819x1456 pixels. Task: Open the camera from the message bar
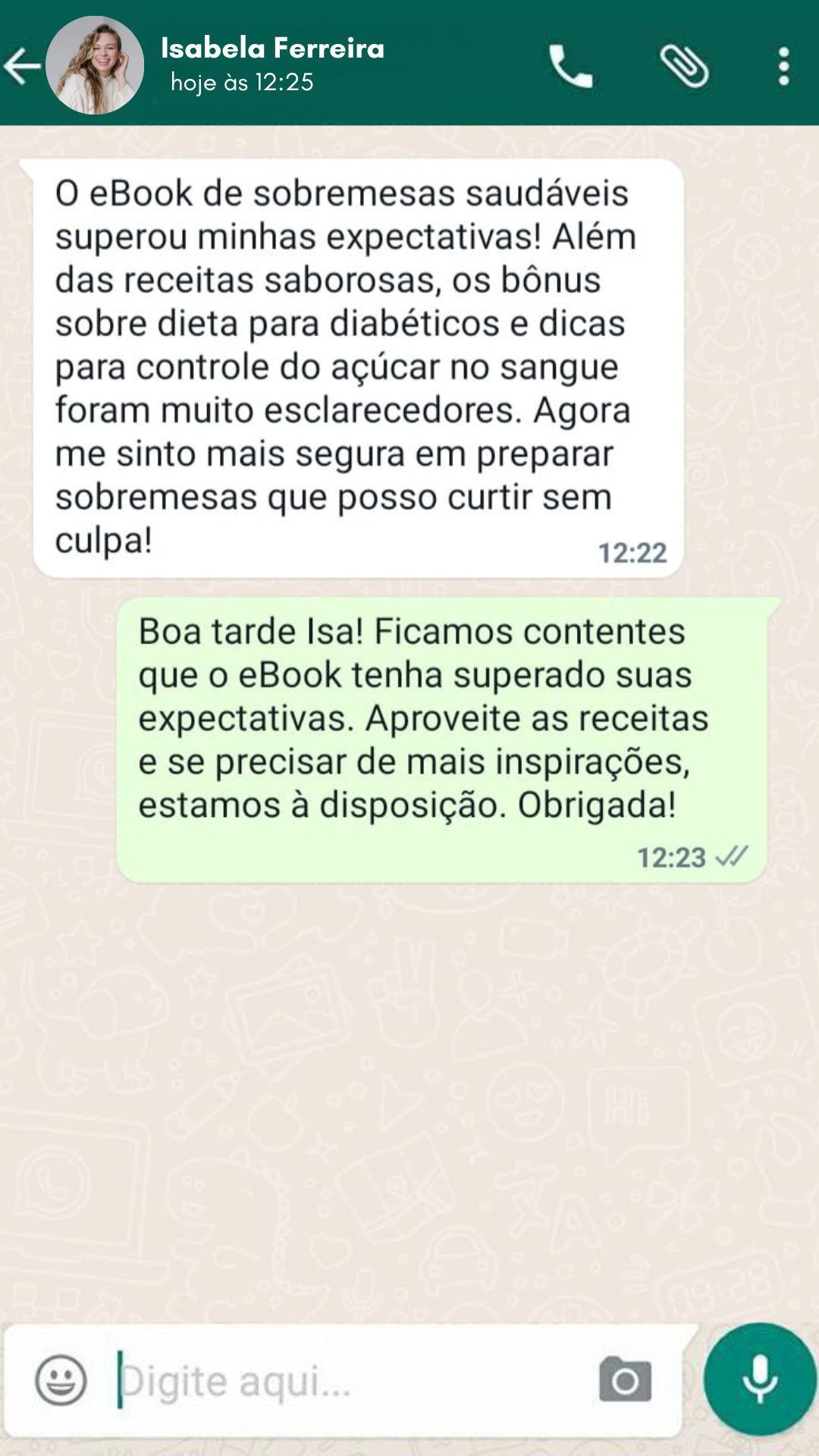625,1380
